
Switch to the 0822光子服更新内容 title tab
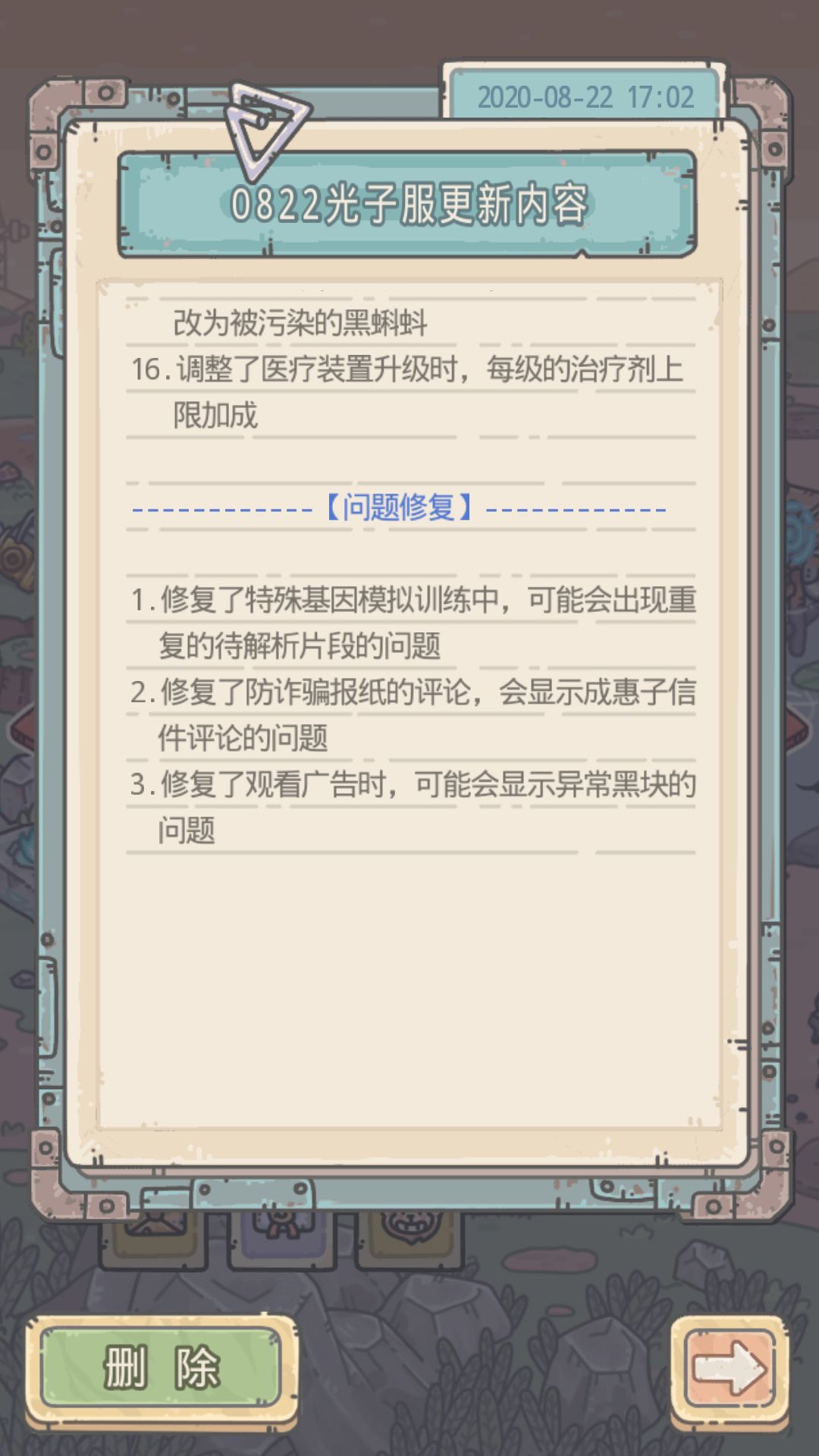pyautogui.click(x=409, y=203)
